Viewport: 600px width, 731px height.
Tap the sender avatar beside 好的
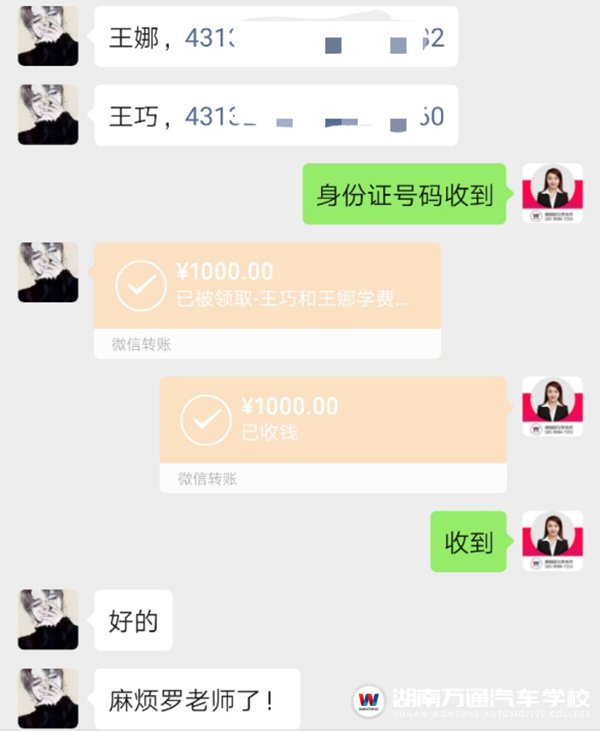[48, 619]
